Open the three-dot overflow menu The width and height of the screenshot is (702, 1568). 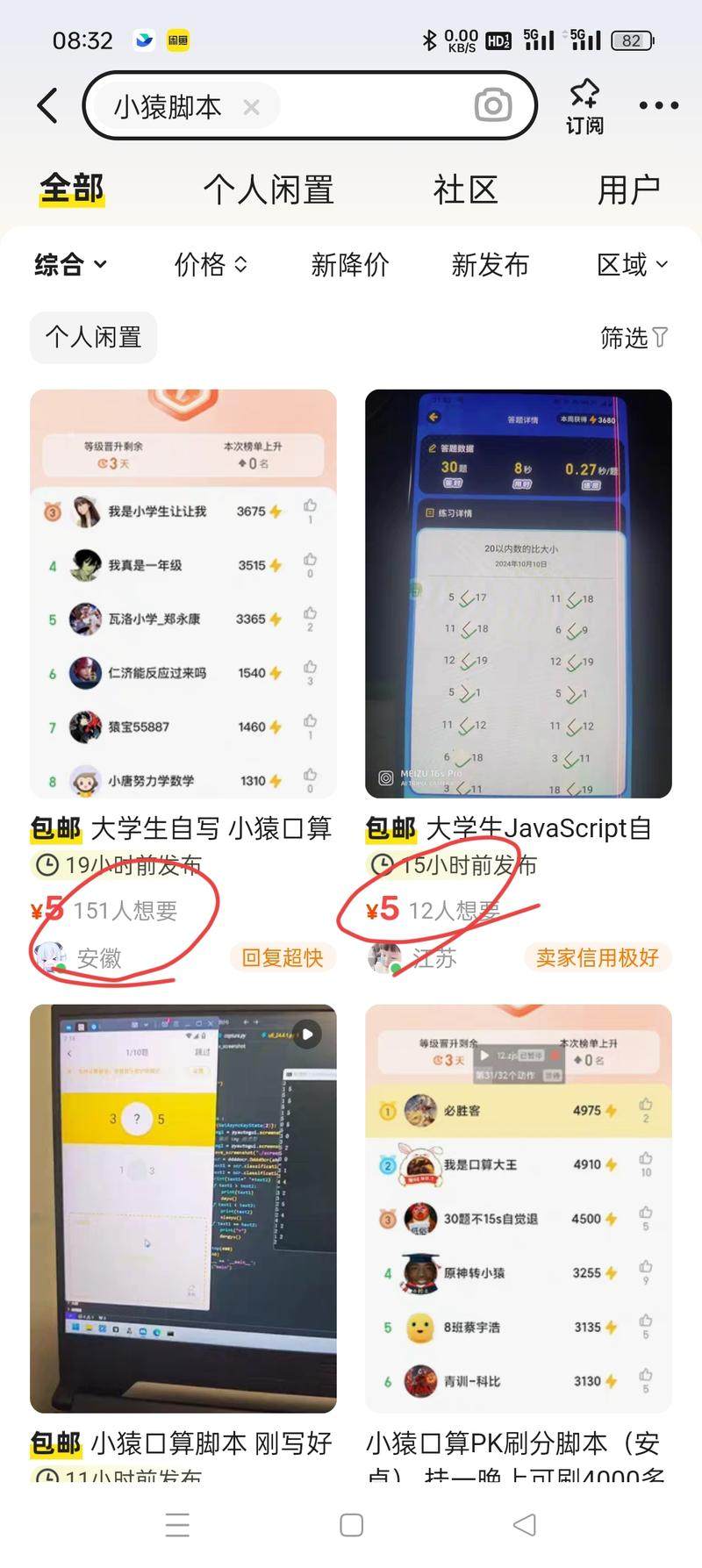[658, 106]
